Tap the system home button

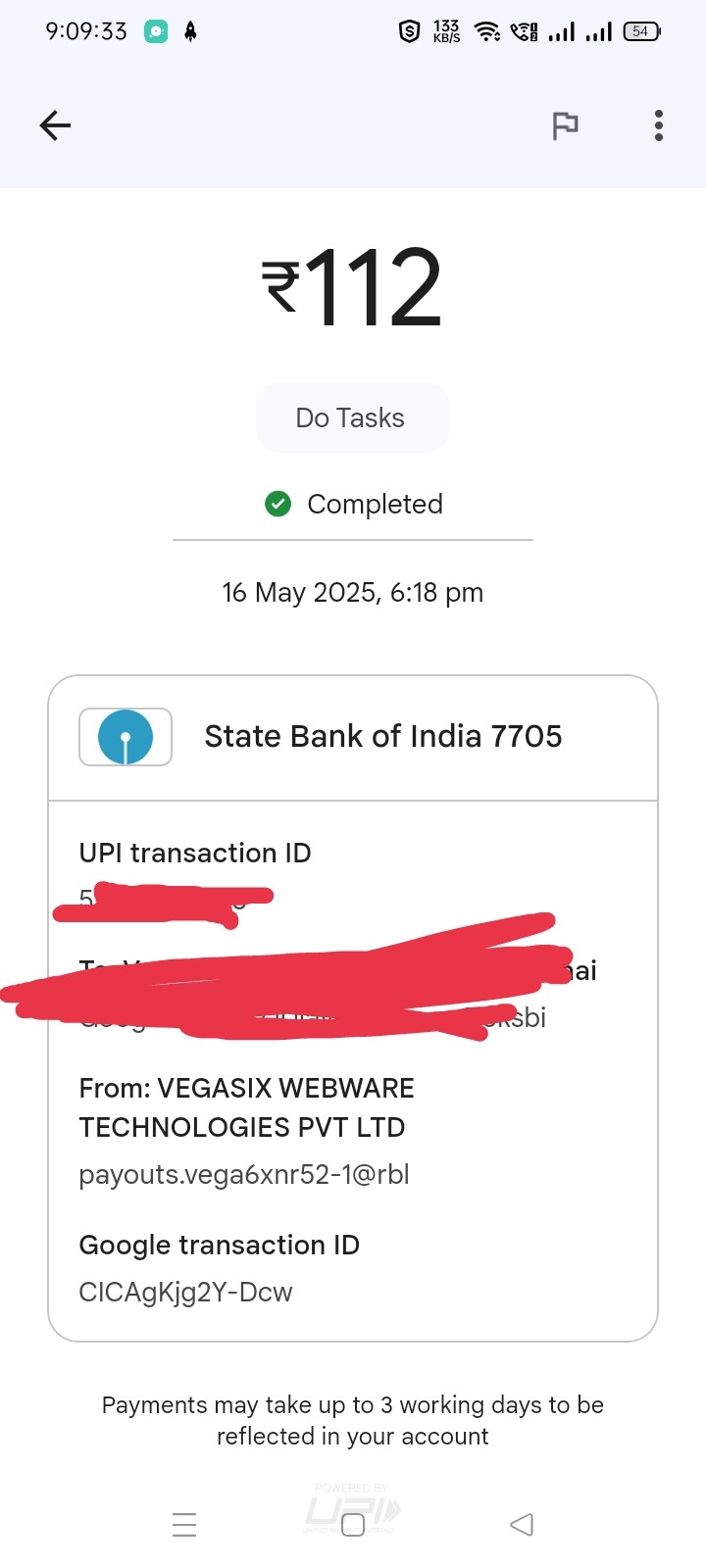[353, 1525]
